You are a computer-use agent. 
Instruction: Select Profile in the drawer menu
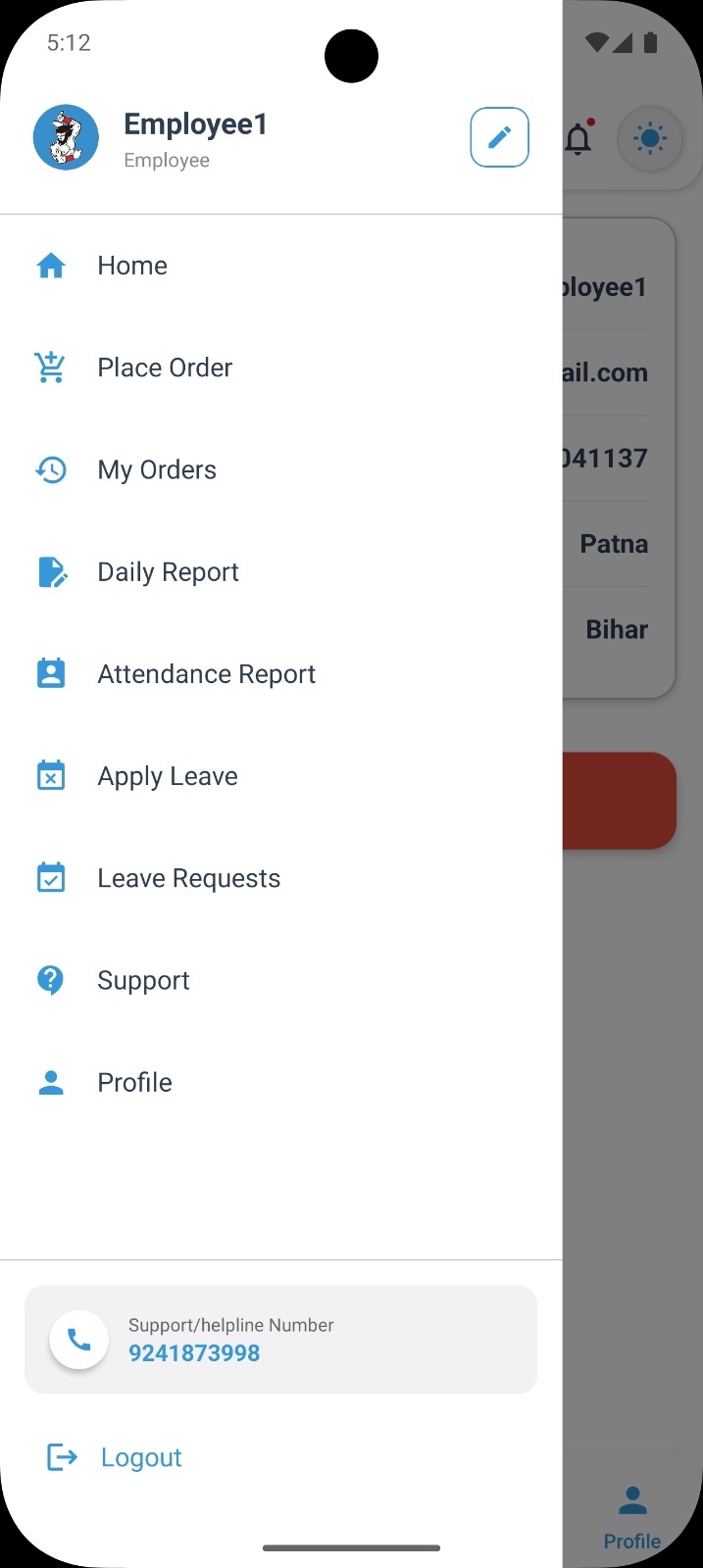[x=280, y=1082]
